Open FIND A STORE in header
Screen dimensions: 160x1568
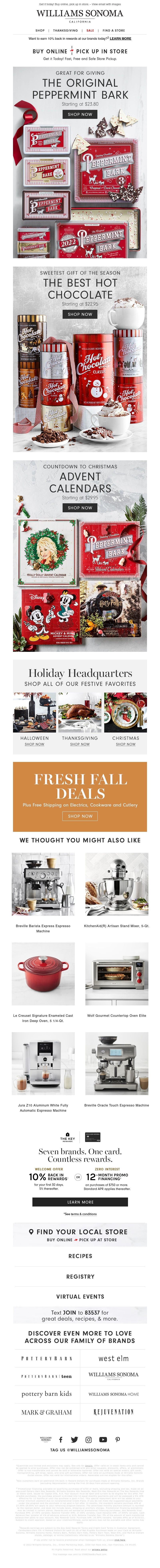coord(114,30)
